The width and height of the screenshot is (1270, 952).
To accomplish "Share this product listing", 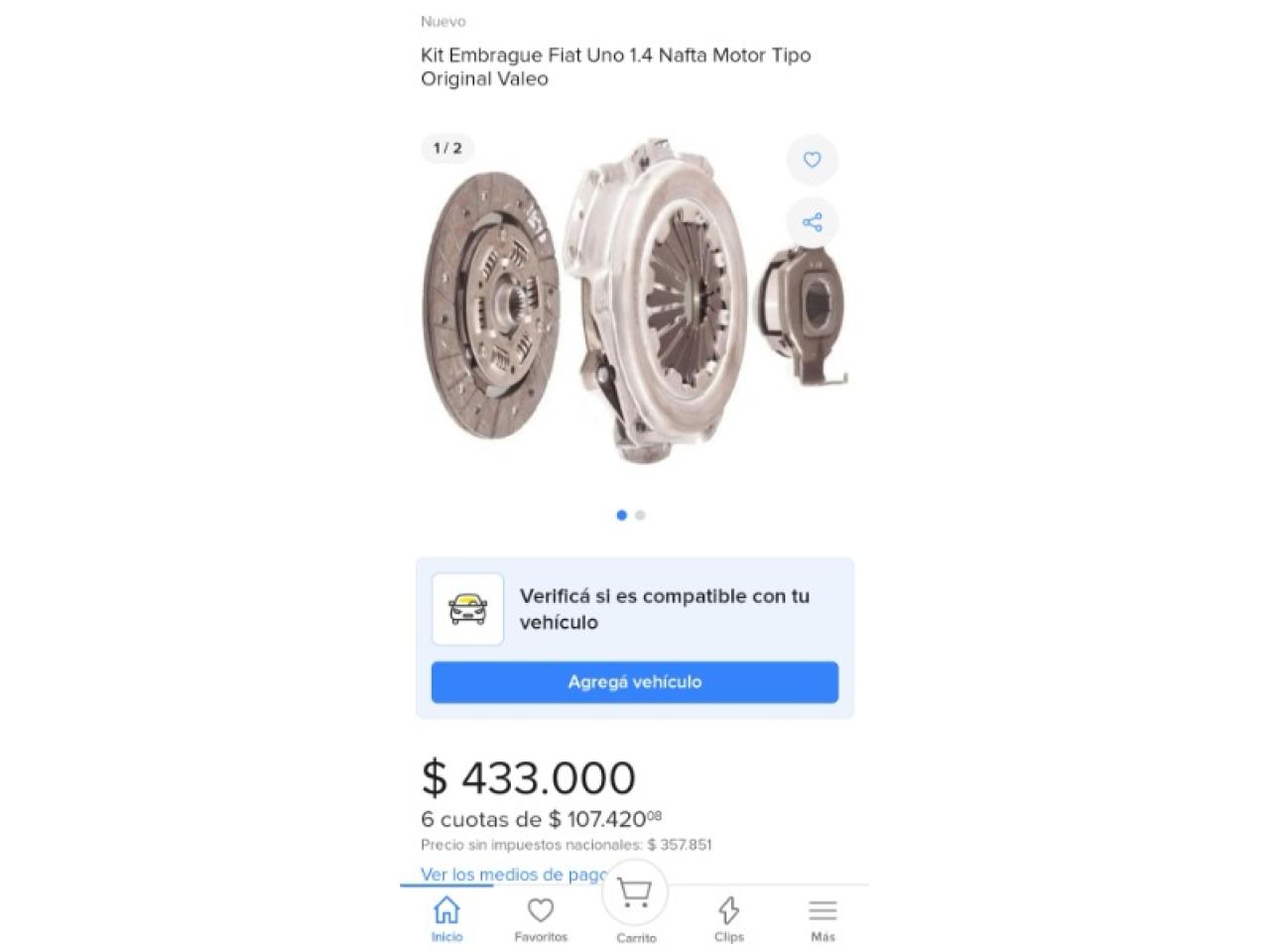I will tap(812, 222).
